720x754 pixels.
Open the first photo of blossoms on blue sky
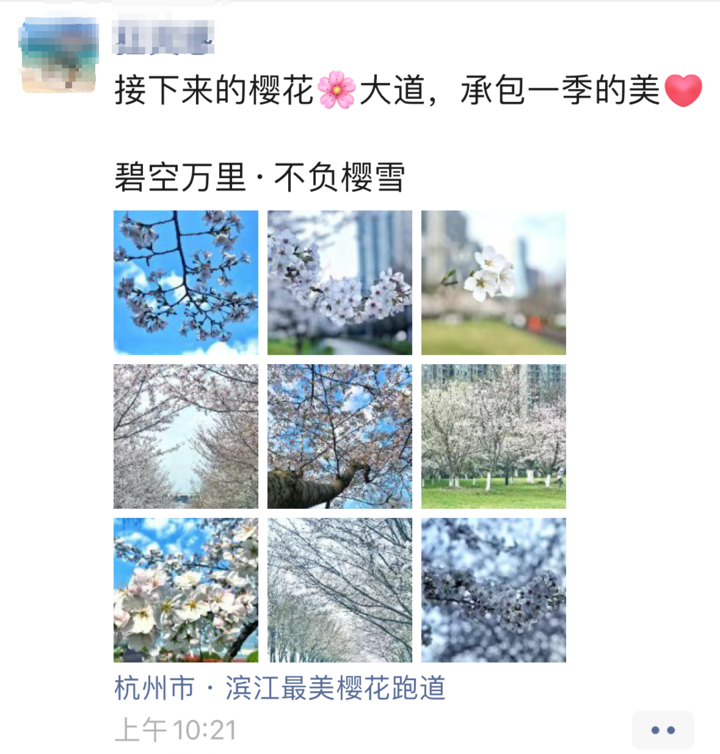pyautogui.click(x=186, y=282)
